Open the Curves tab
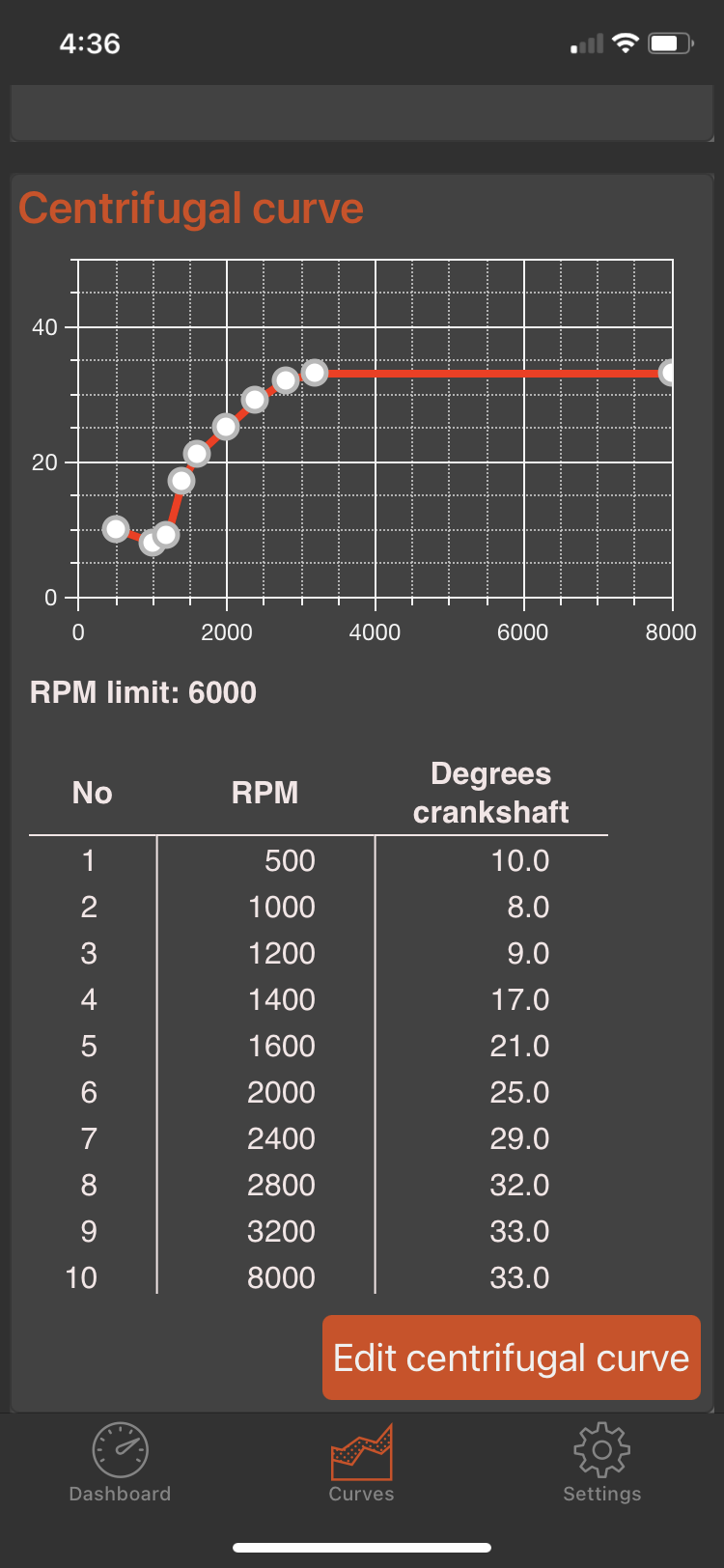The width and height of the screenshot is (724, 1568). 361,1462
